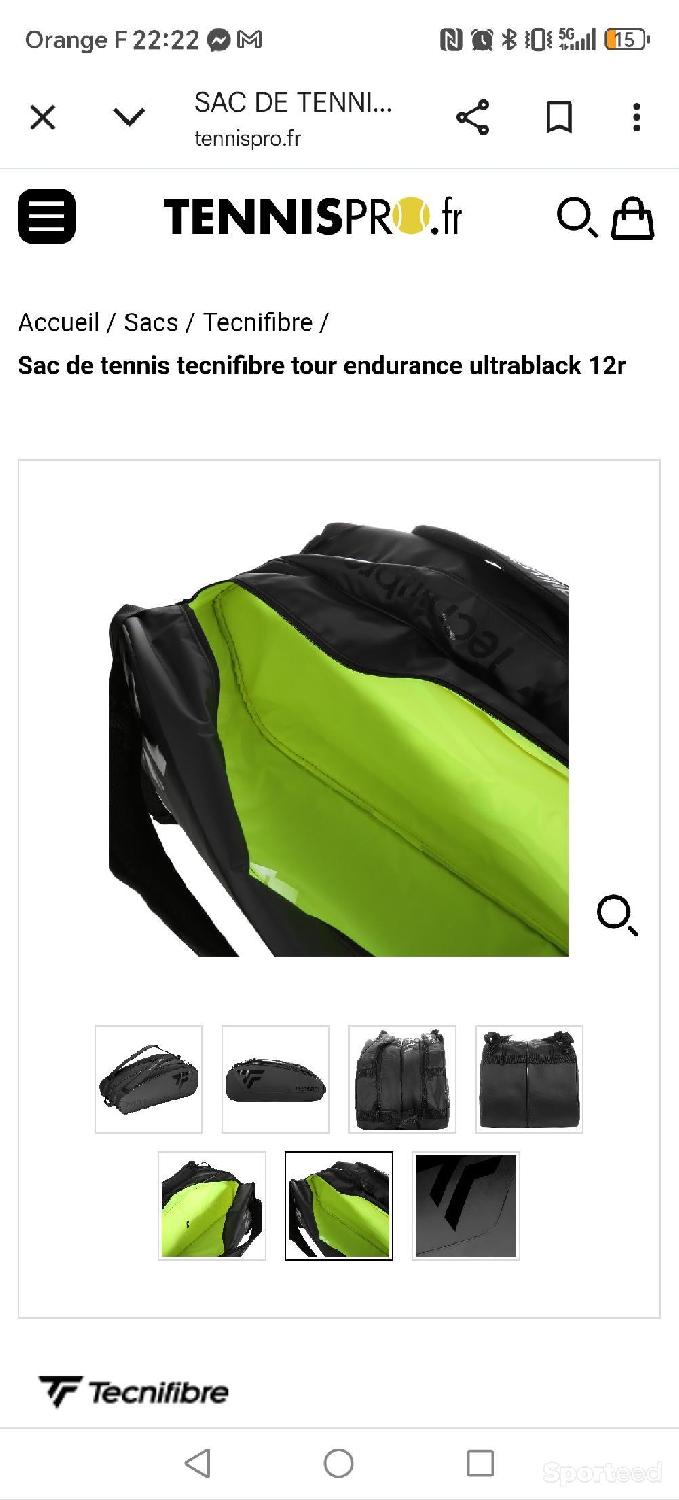Open the shopping bag
This screenshot has width=679, height=1500.
632,218
